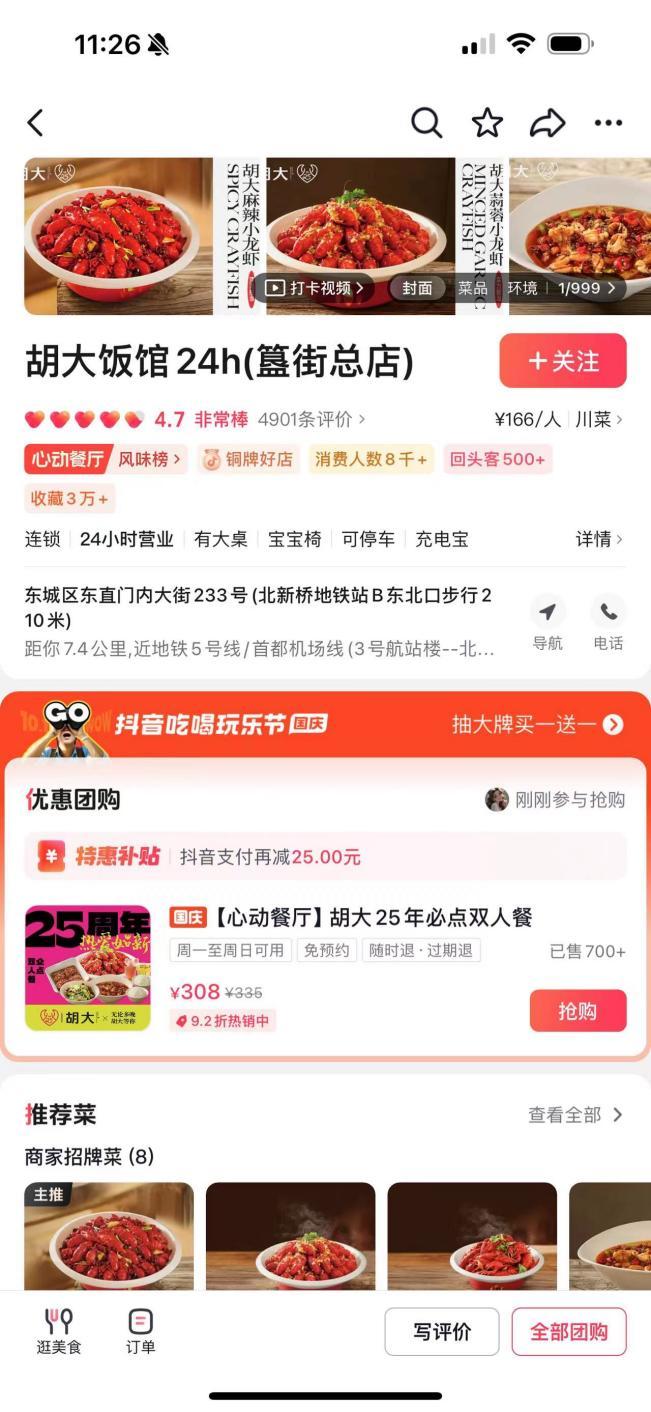The width and height of the screenshot is (651, 1412).
Task: Write a review with 写评价
Action: pyautogui.click(x=442, y=1331)
